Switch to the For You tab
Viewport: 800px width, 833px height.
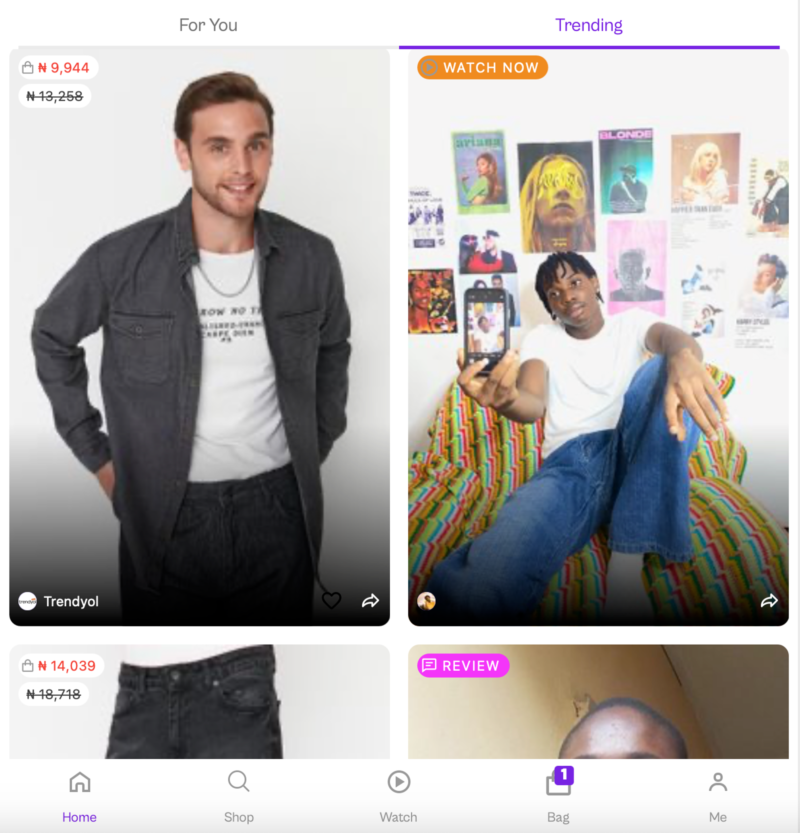click(x=208, y=25)
